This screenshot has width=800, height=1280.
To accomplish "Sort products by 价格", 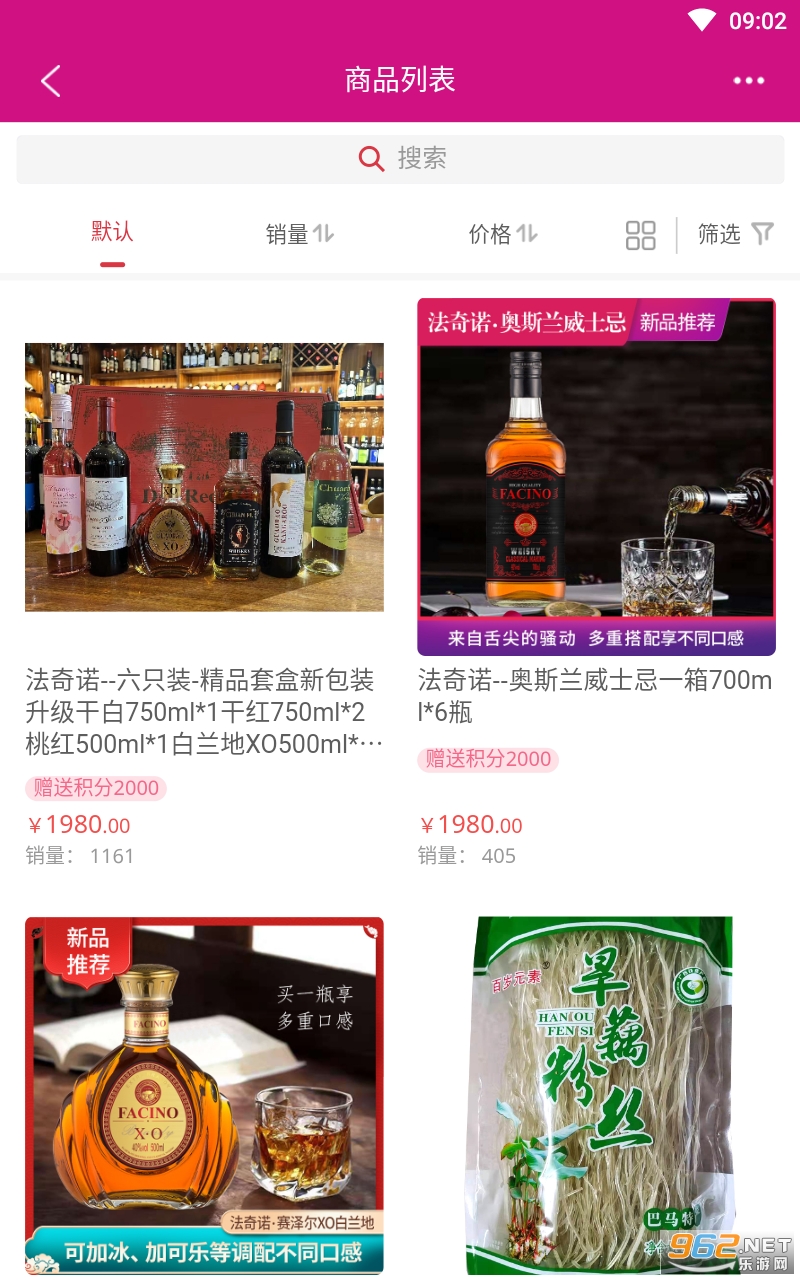I will pyautogui.click(x=502, y=234).
